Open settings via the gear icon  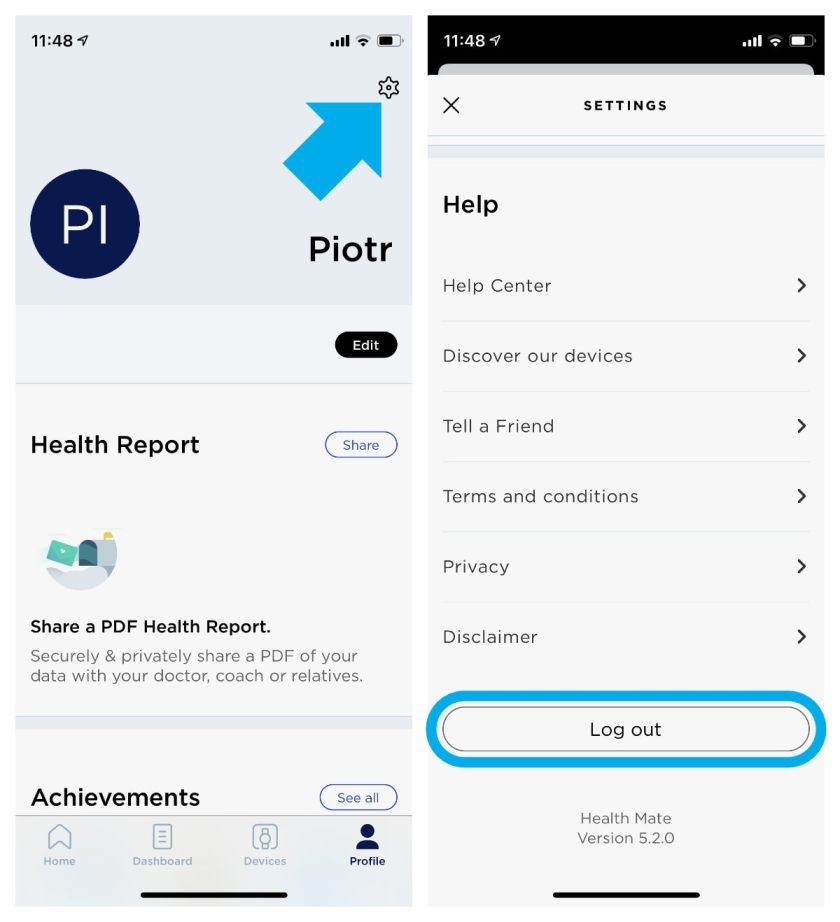pyautogui.click(x=388, y=88)
